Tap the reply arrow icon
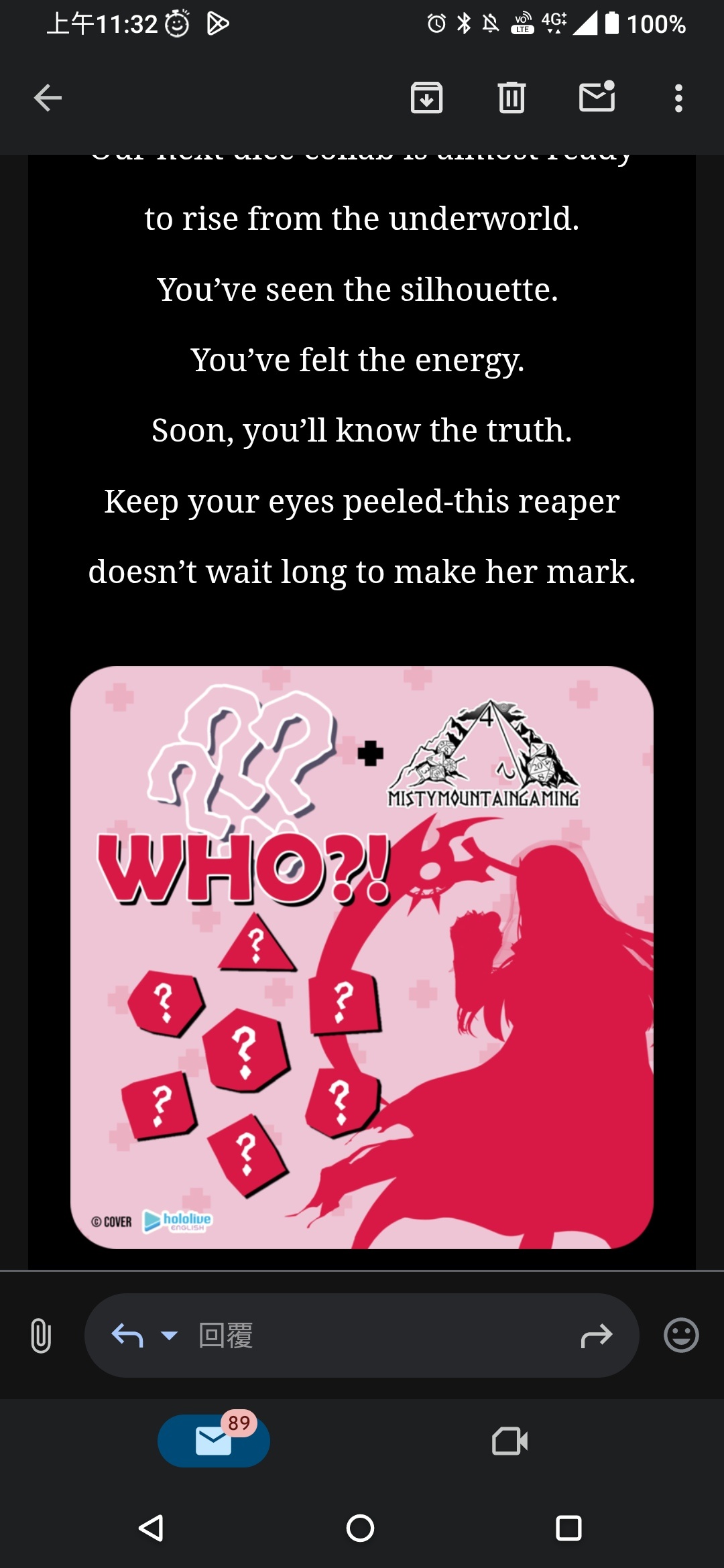Screen dimensions: 724x1568 [x=127, y=1335]
